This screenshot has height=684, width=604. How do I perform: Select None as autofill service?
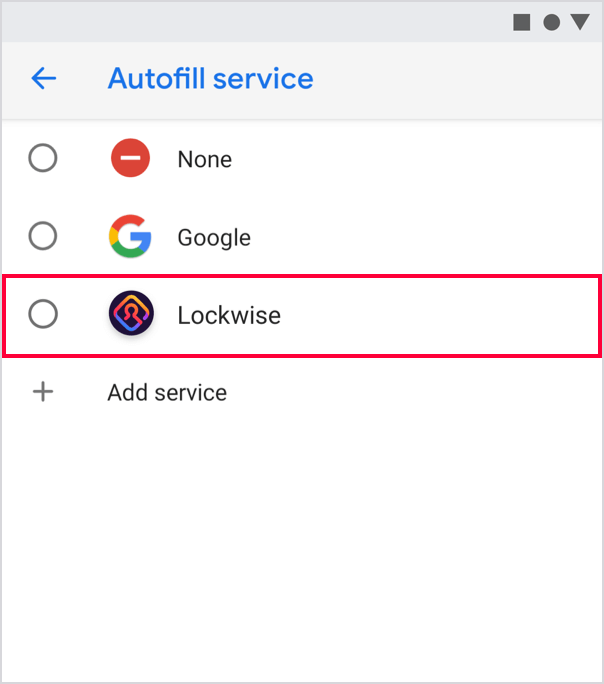tap(43, 158)
